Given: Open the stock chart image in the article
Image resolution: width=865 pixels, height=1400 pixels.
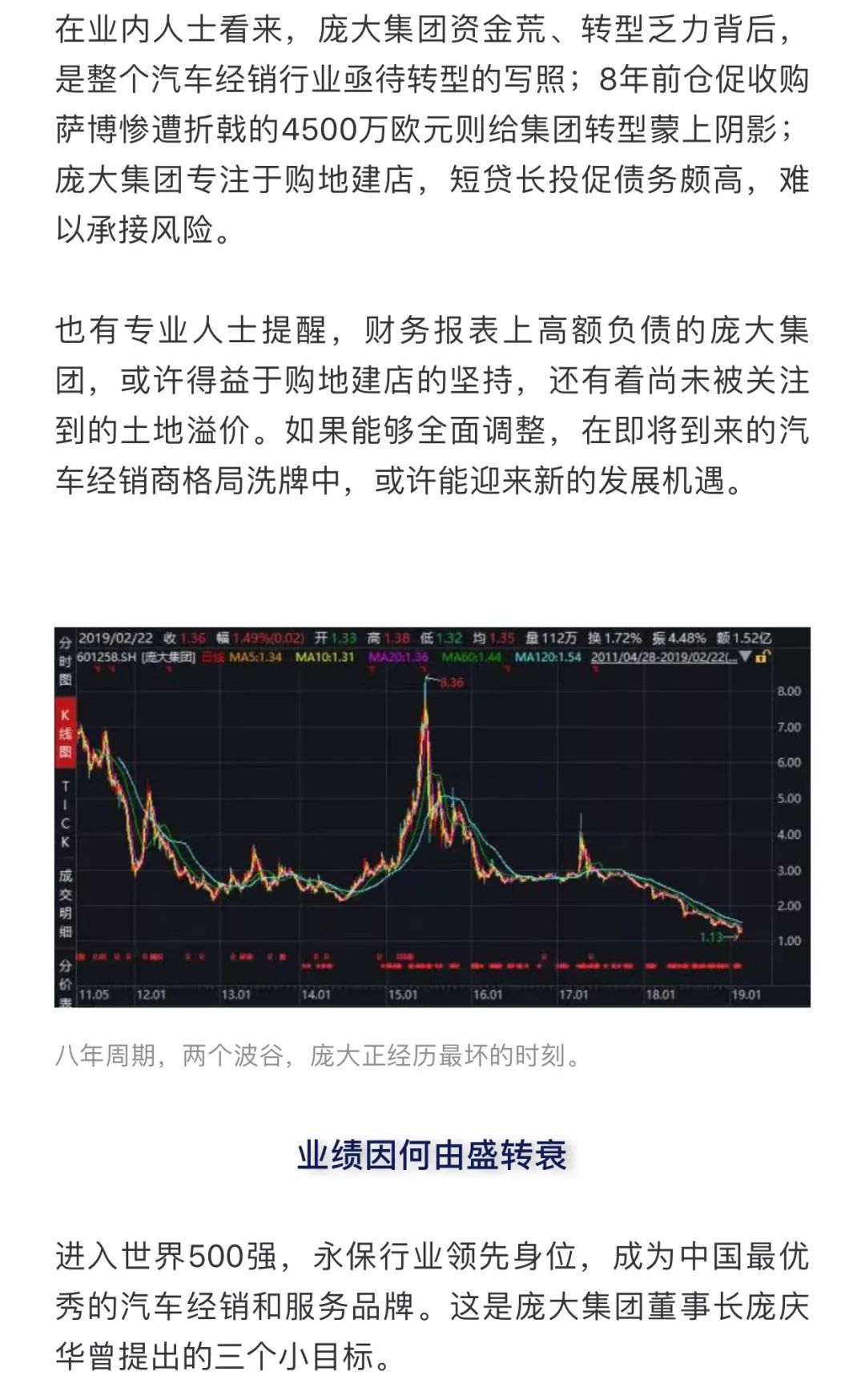Looking at the screenshot, I should [x=432, y=816].
